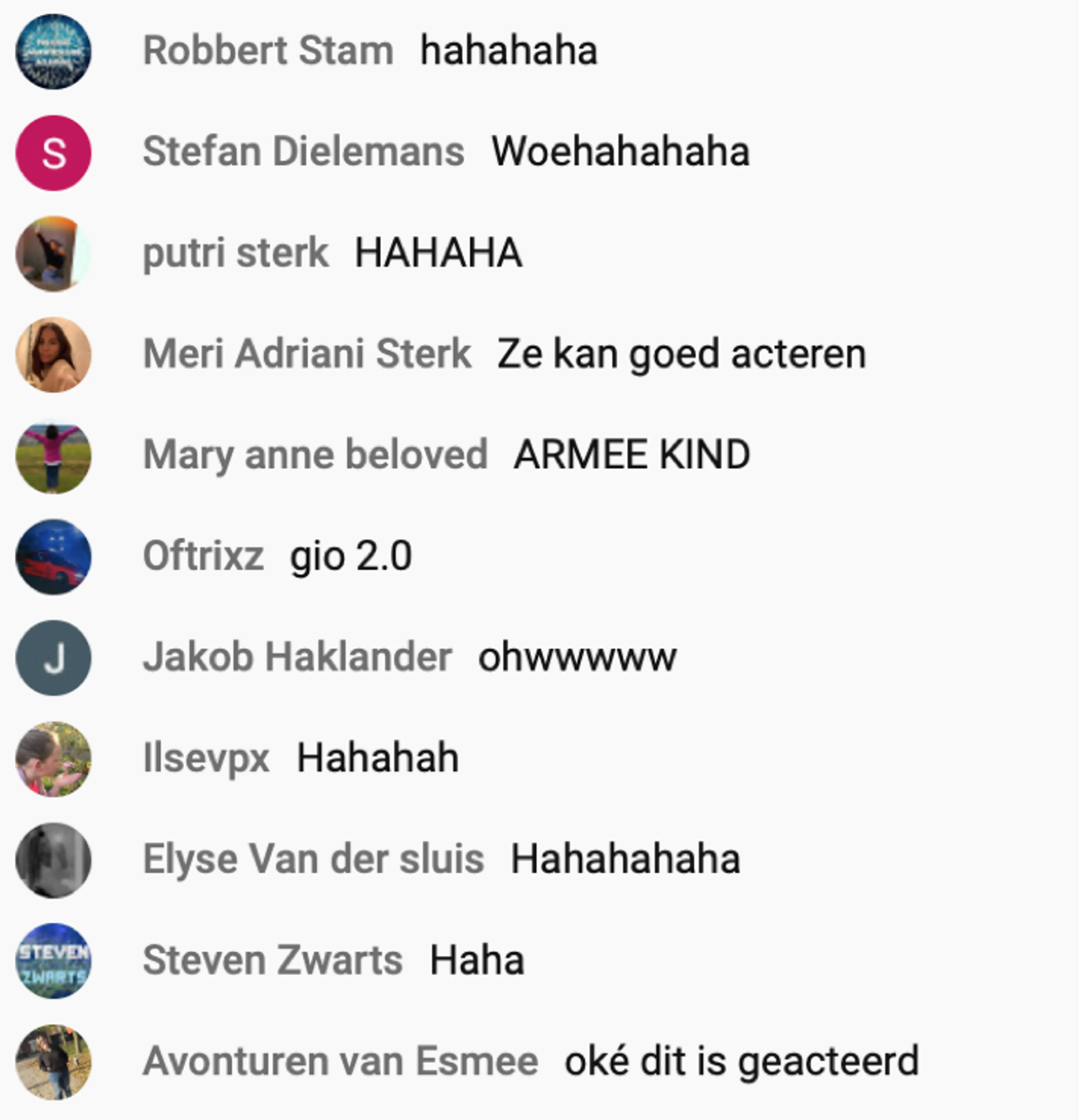1079x1120 pixels.
Task: Open Robbert Stam's chat message
Action: tap(509, 51)
